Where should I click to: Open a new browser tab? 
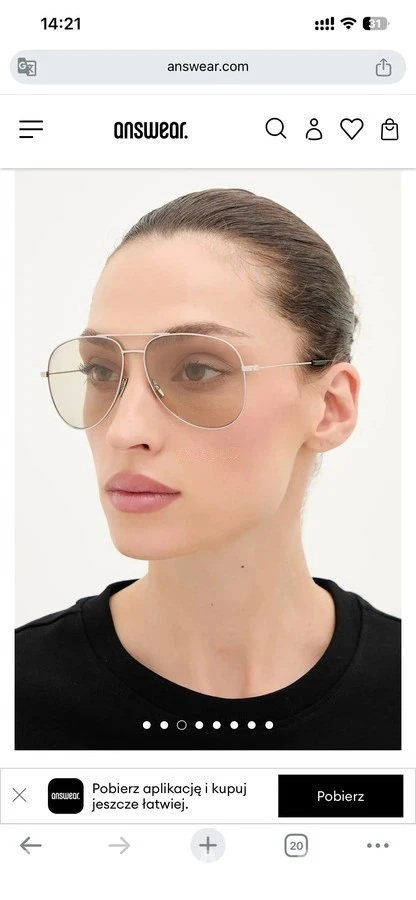[208, 845]
